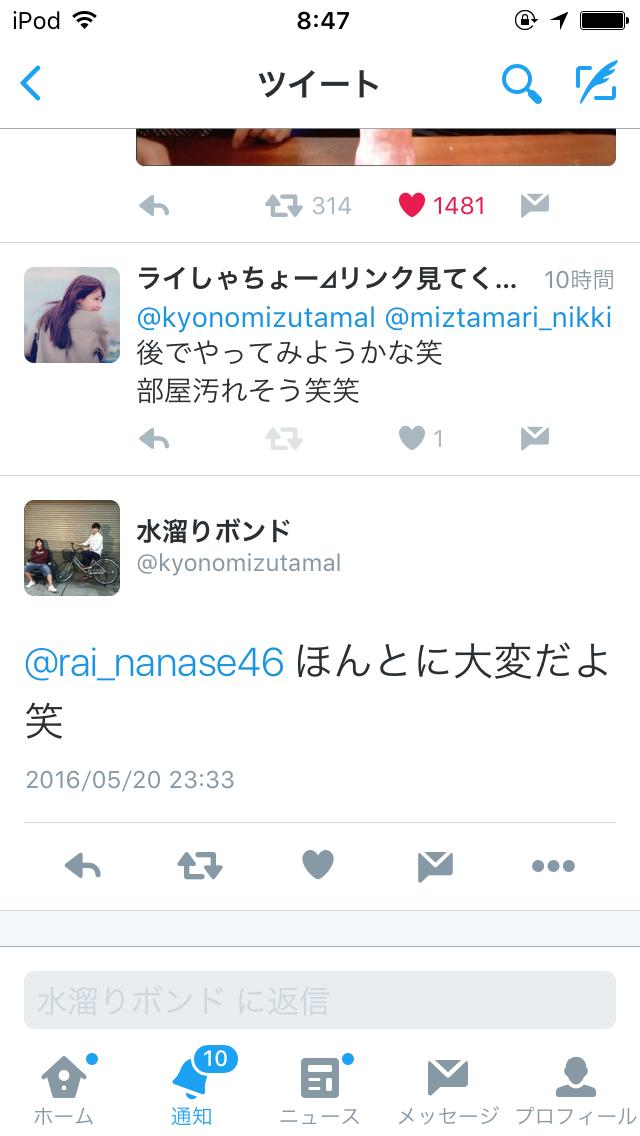This screenshot has width=640, height=1136.
Task: Go back using the top-left arrow
Action: [x=32, y=83]
